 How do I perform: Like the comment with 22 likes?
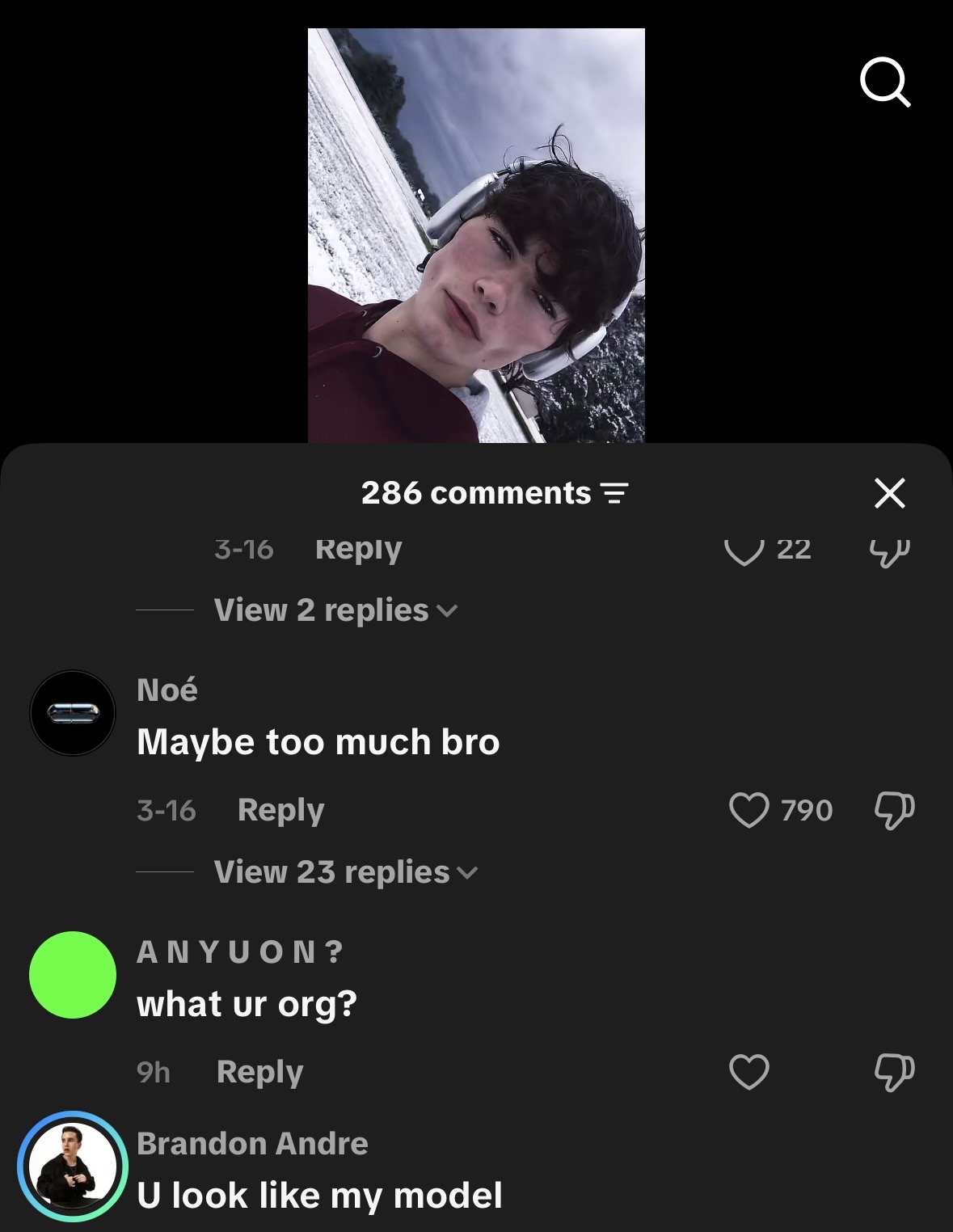[744, 551]
